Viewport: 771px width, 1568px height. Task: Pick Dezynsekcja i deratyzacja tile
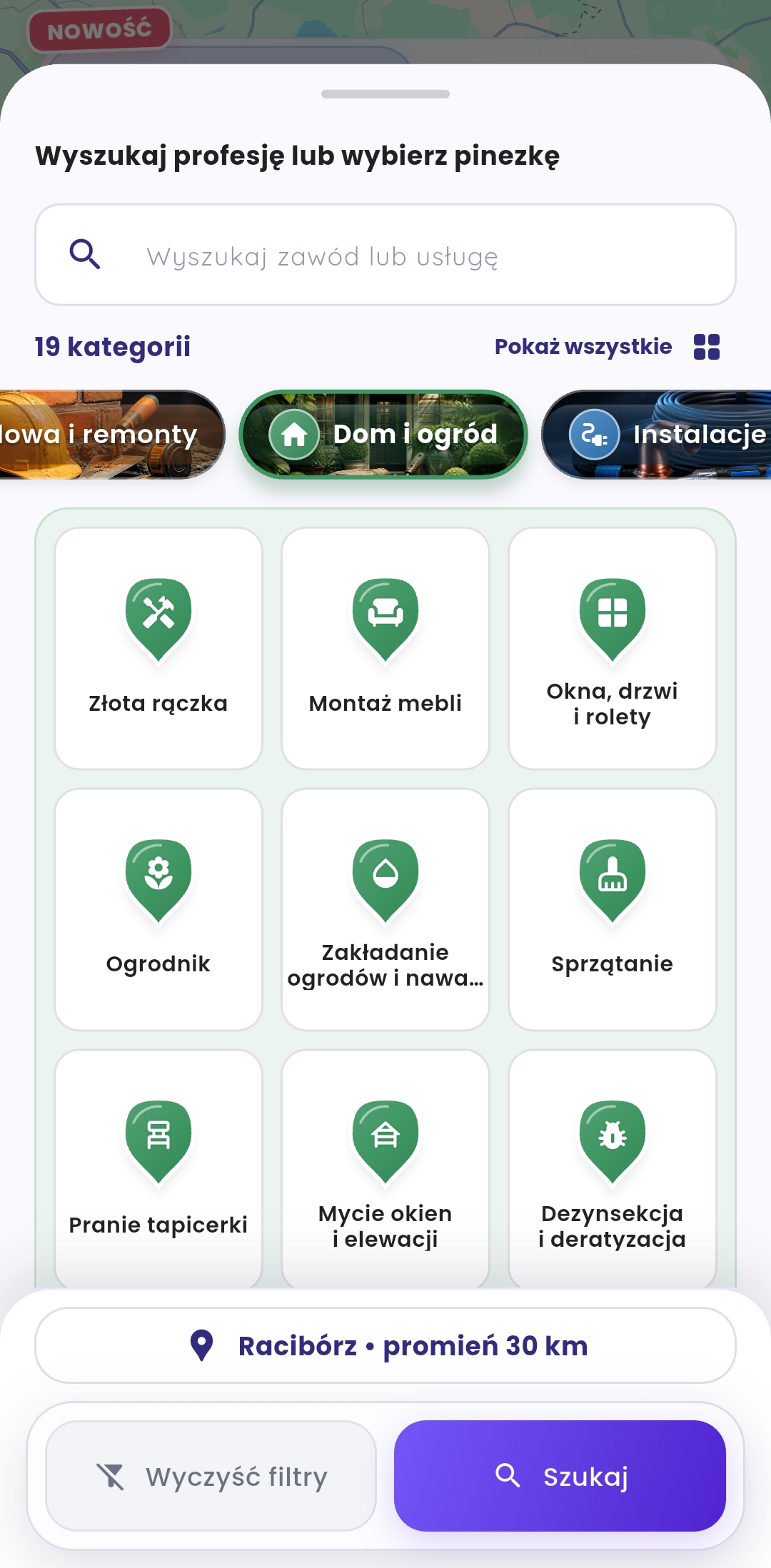(x=613, y=1169)
